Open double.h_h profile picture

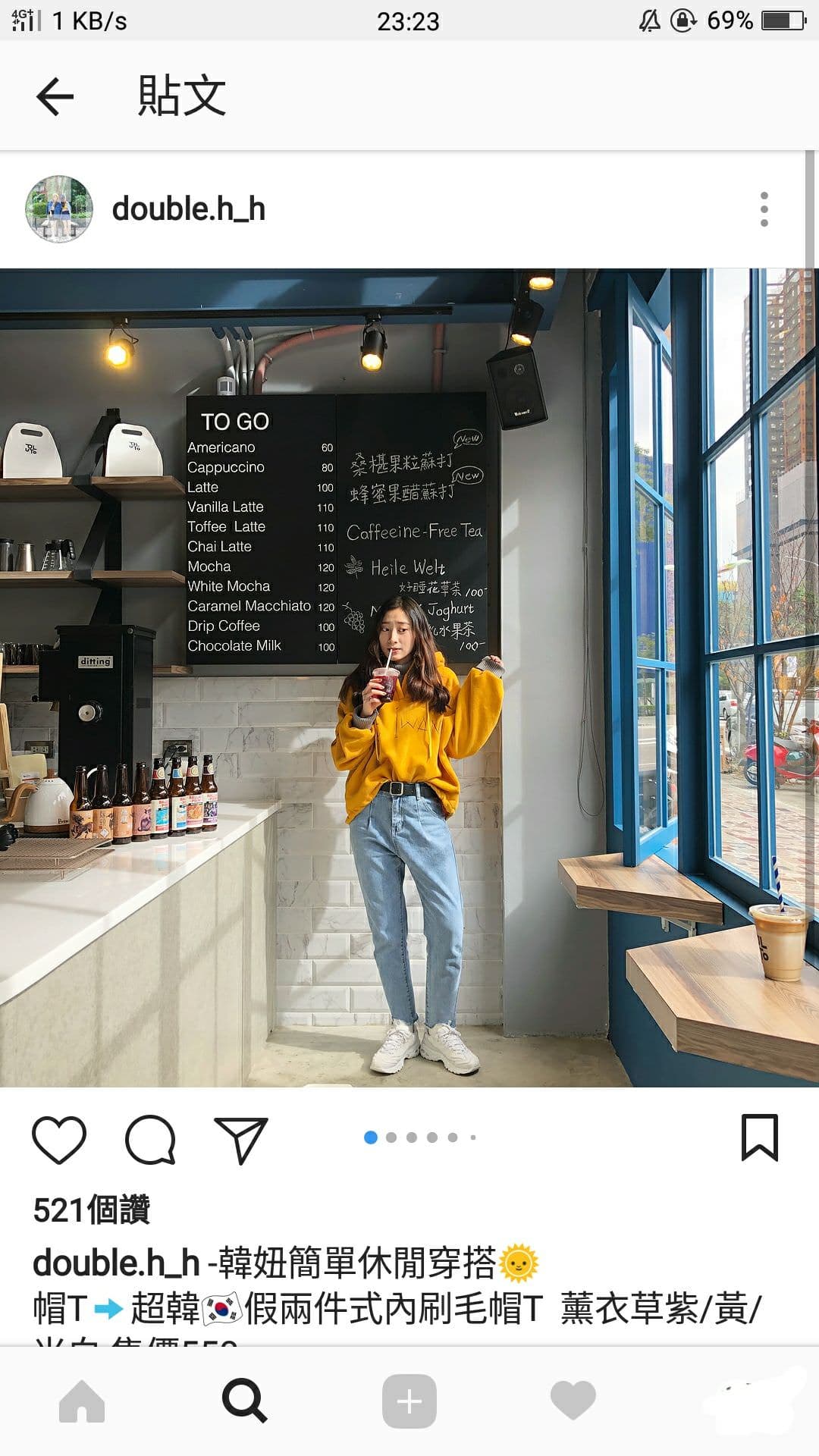click(59, 209)
